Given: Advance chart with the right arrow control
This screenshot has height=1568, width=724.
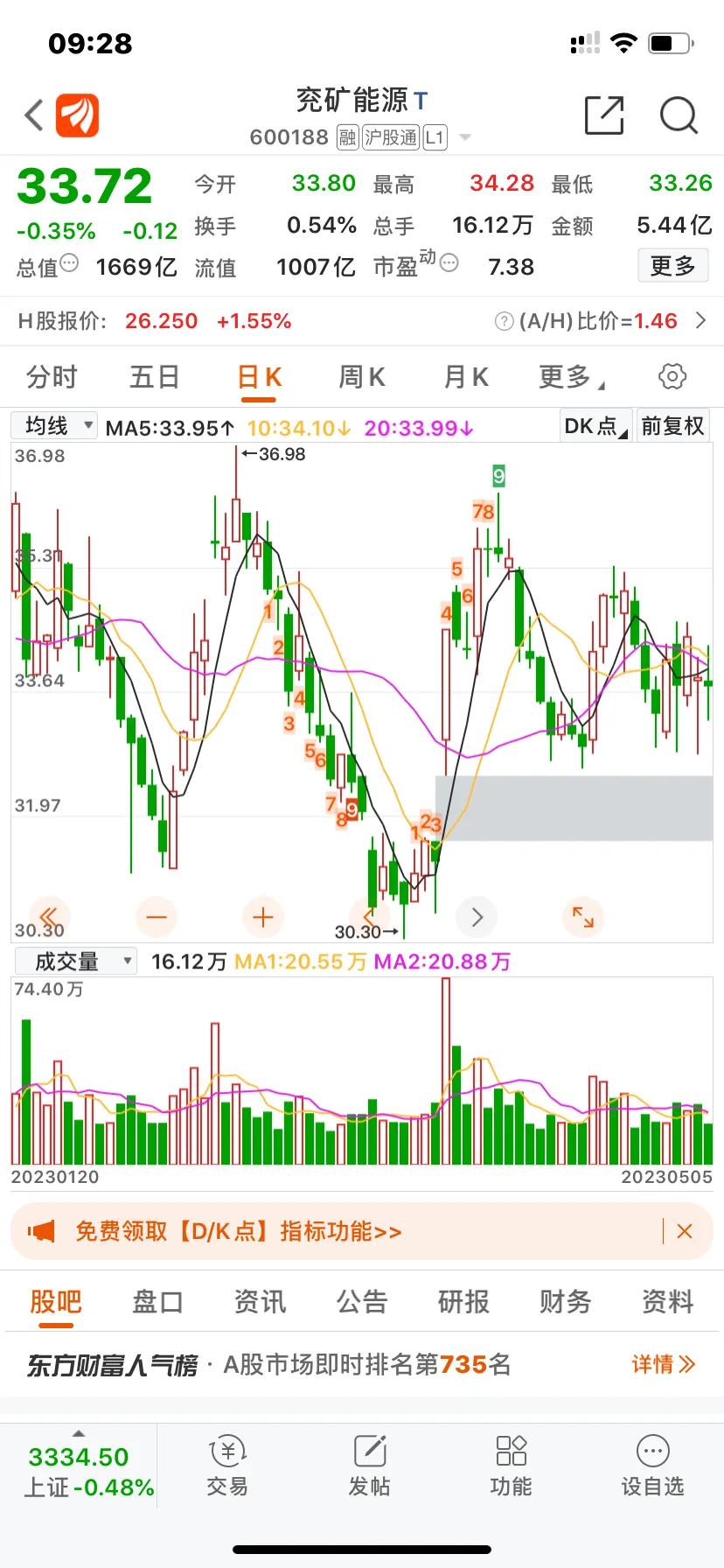Looking at the screenshot, I should click(477, 917).
